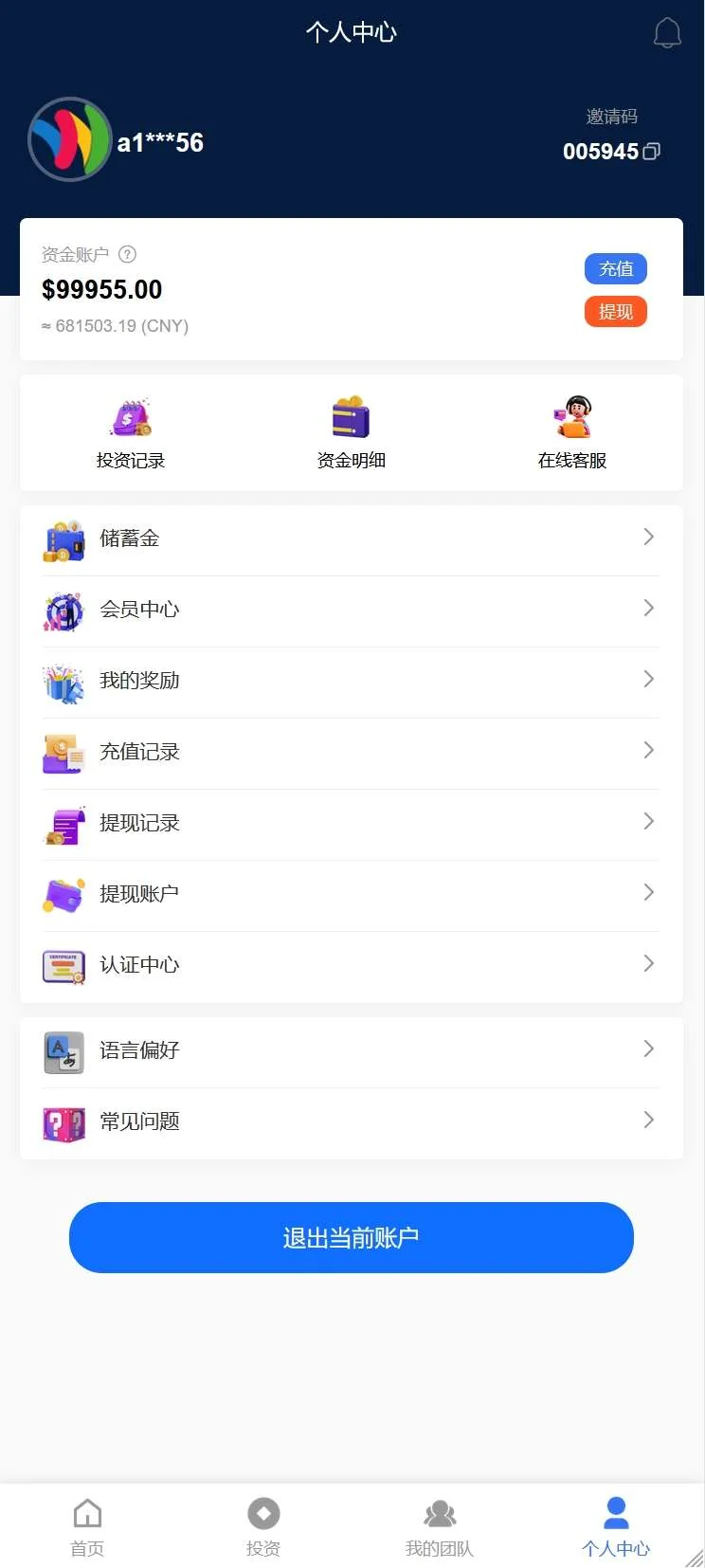705x1568 pixels.
Task: Open 常见问题 FAQ row
Action: tap(351, 1121)
